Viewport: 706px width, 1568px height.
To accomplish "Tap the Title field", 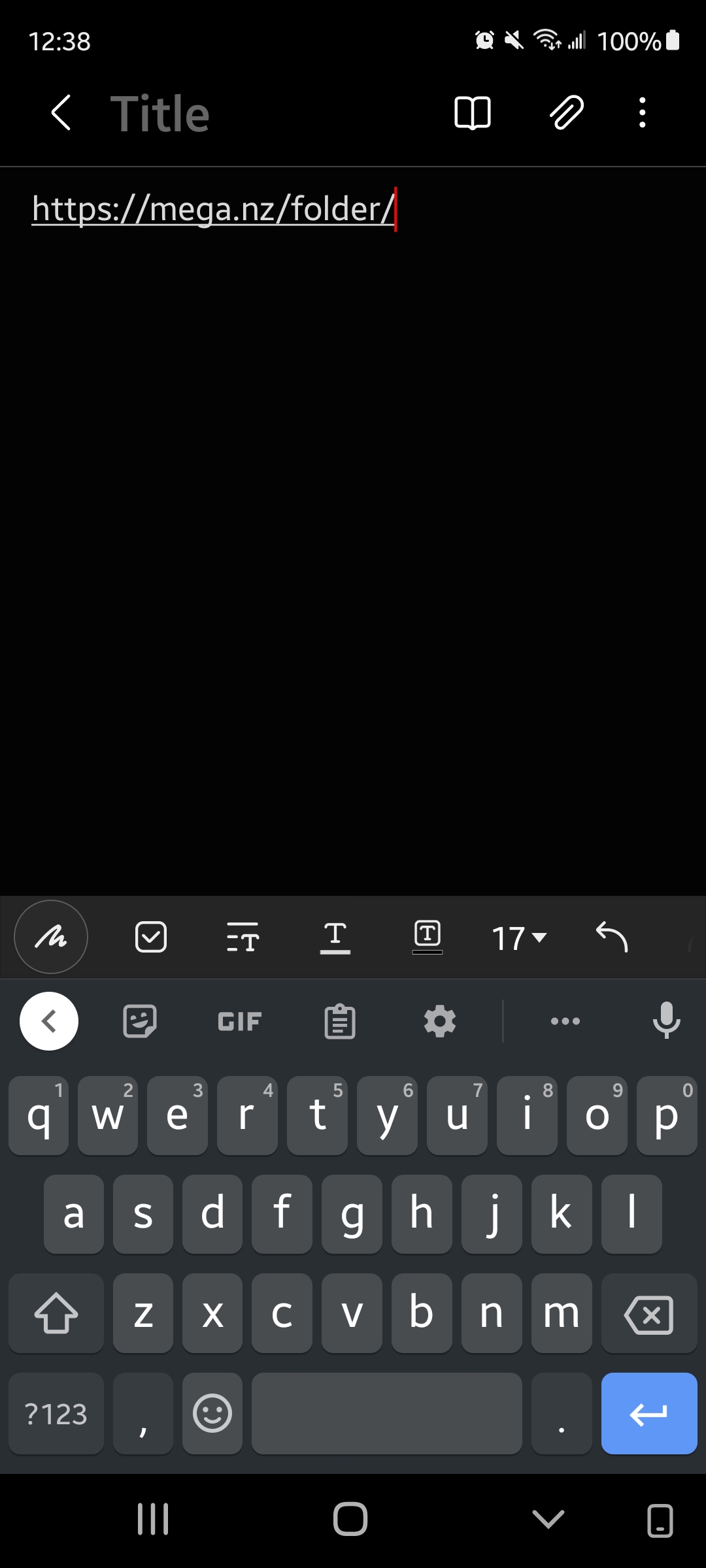I will point(160,113).
